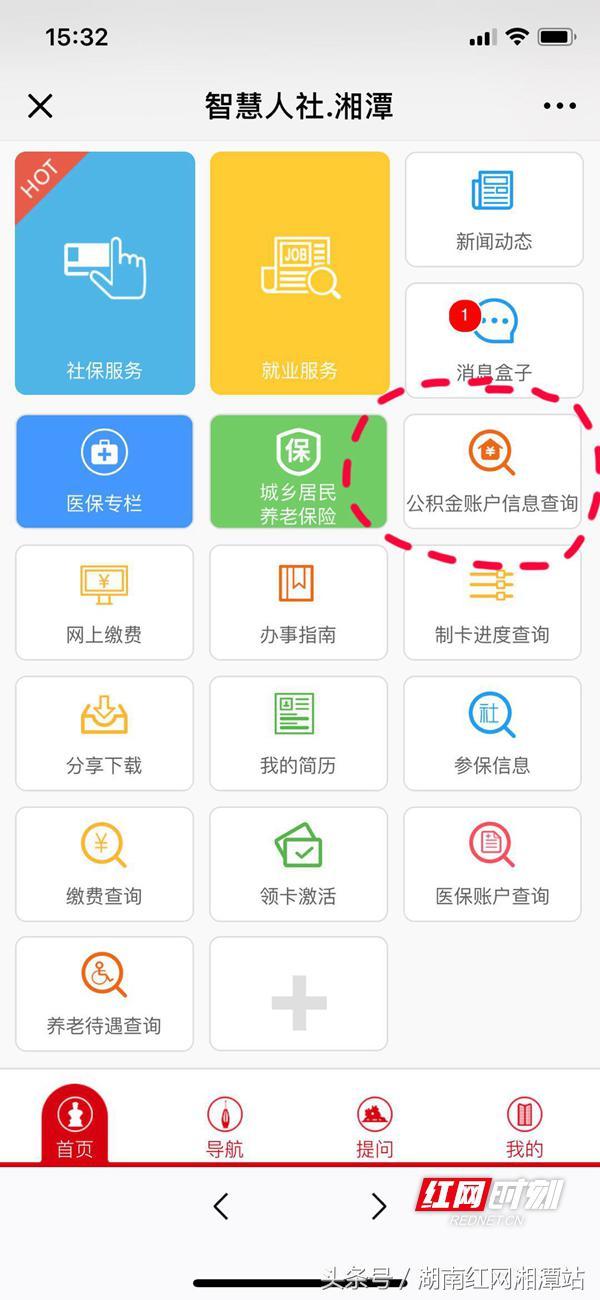Open 城乡居民养老保险
Image resolution: width=600 pixels, height=1300 pixels.
299,471
